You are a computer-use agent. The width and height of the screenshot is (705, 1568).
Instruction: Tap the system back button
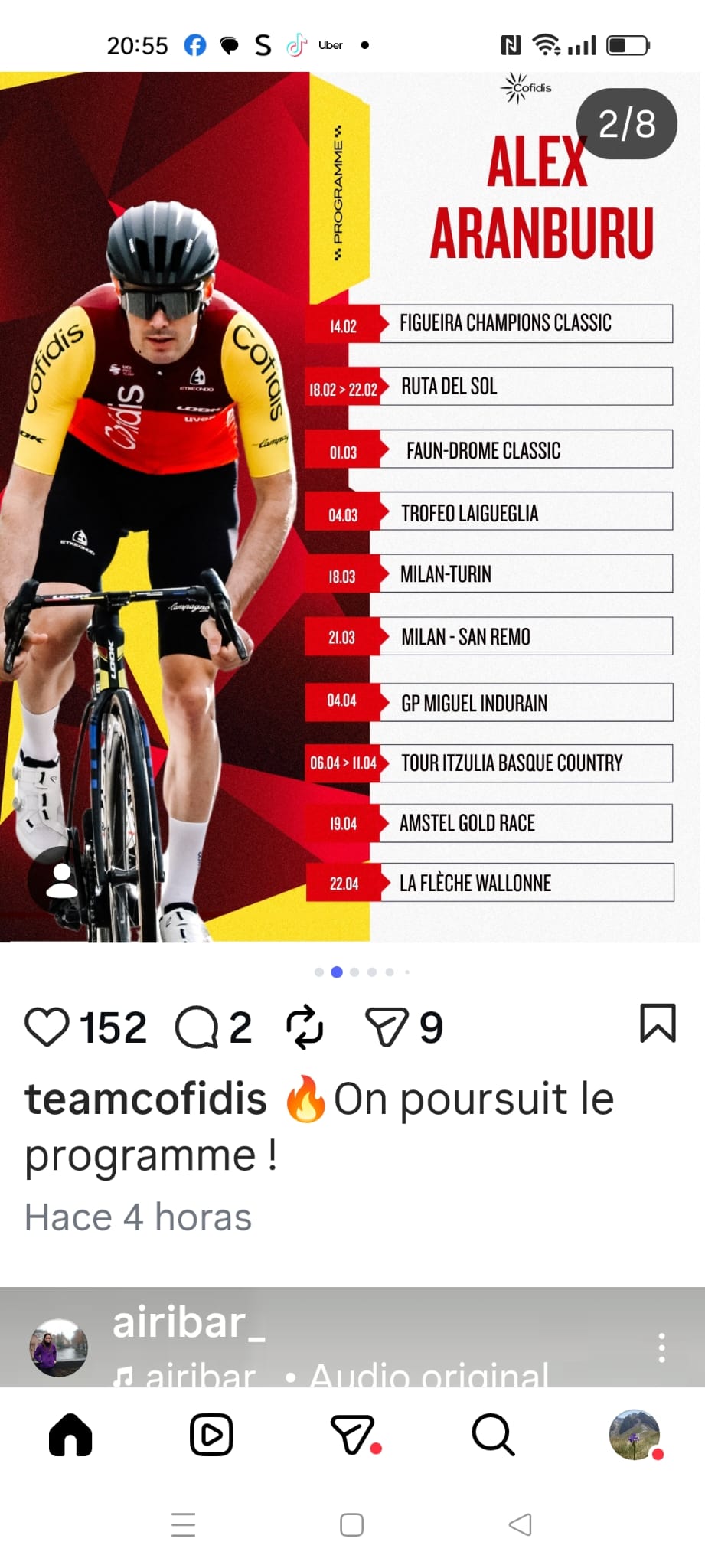pos(521,1524)
